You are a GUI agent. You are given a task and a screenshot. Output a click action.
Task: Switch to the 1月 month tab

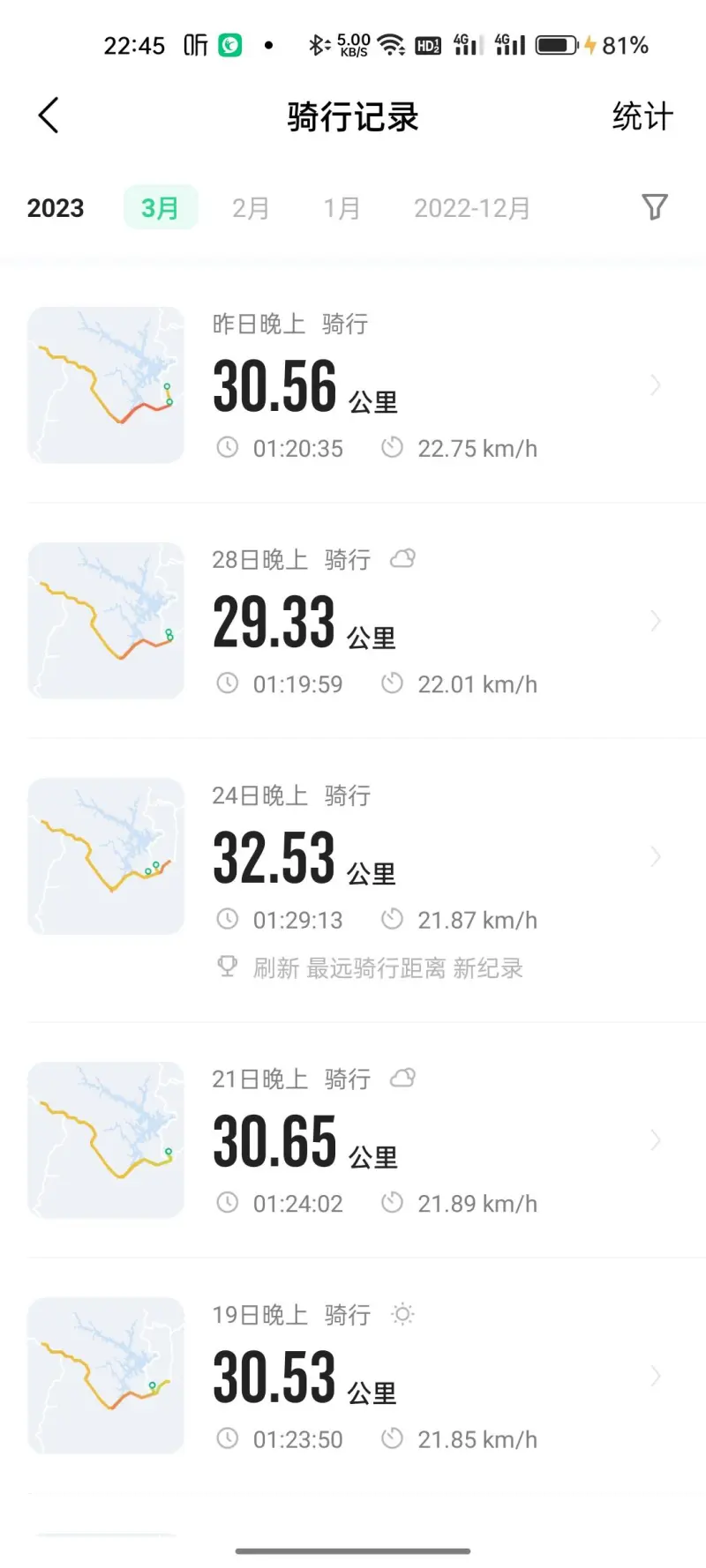tap(342, 208)
